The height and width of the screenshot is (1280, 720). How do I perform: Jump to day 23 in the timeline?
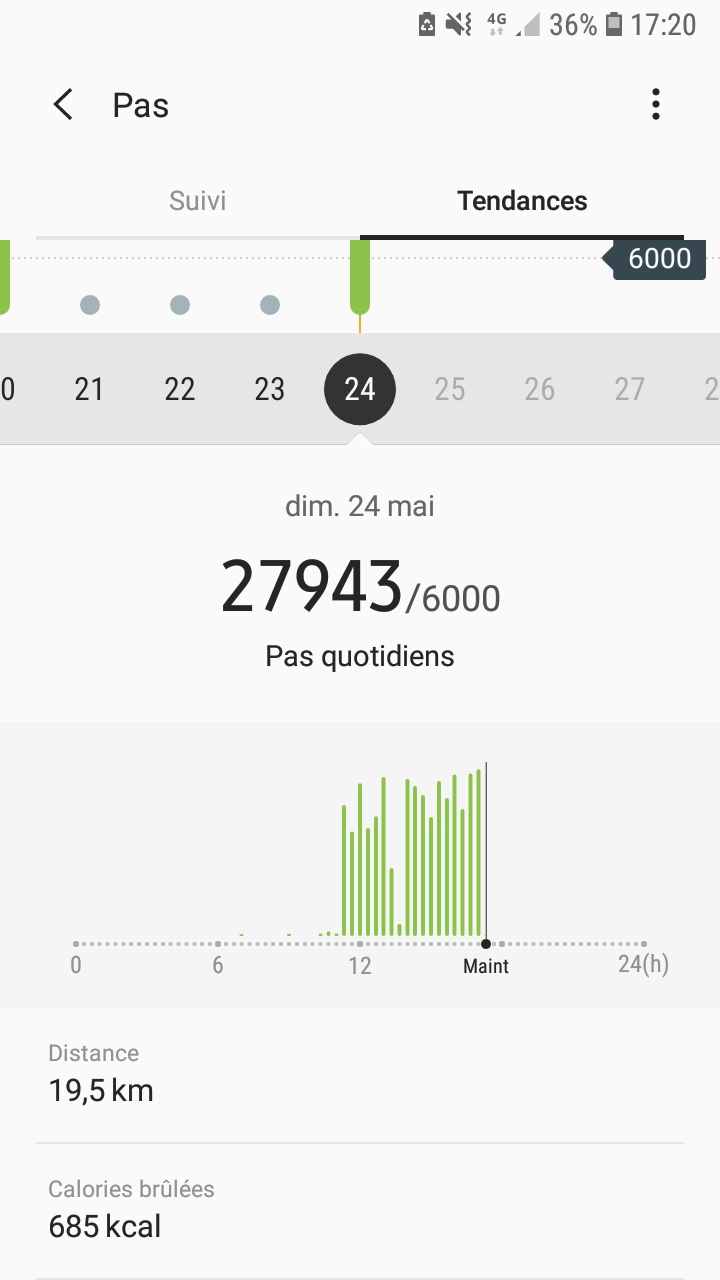coord(270,389)
